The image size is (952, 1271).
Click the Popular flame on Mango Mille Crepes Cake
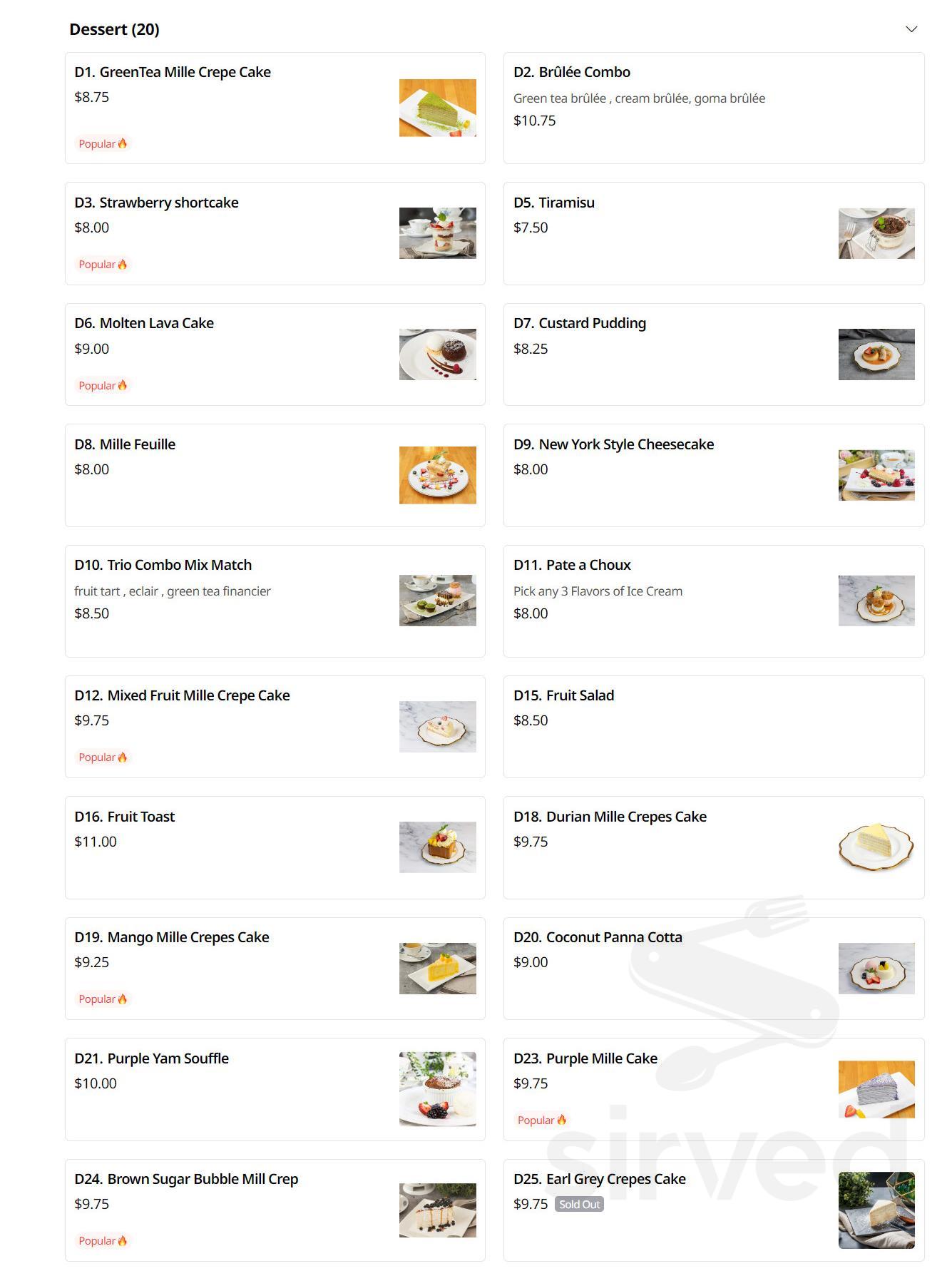tap(103, 999)
